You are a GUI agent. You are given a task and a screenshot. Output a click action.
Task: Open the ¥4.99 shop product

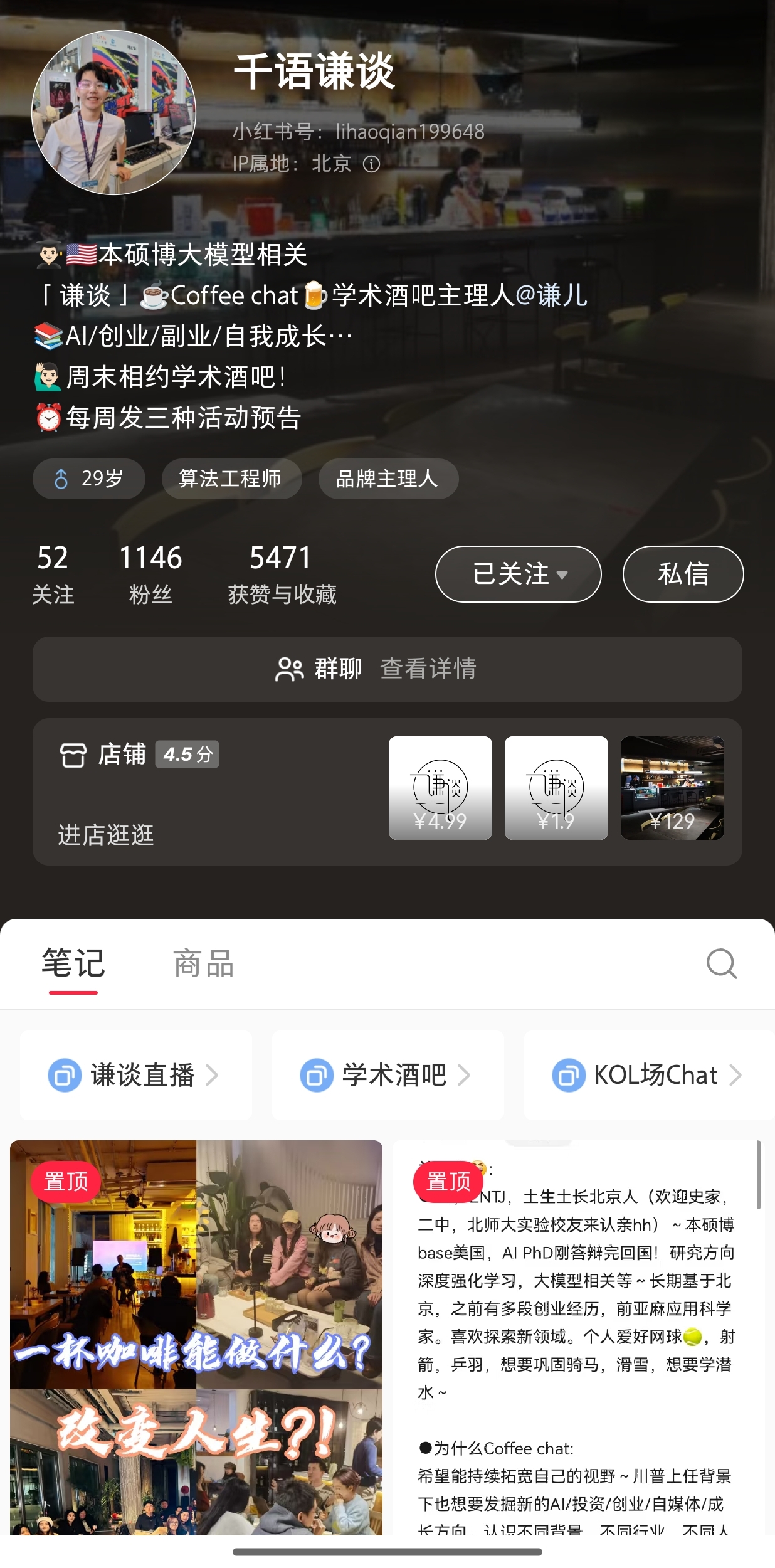point(440,788)
